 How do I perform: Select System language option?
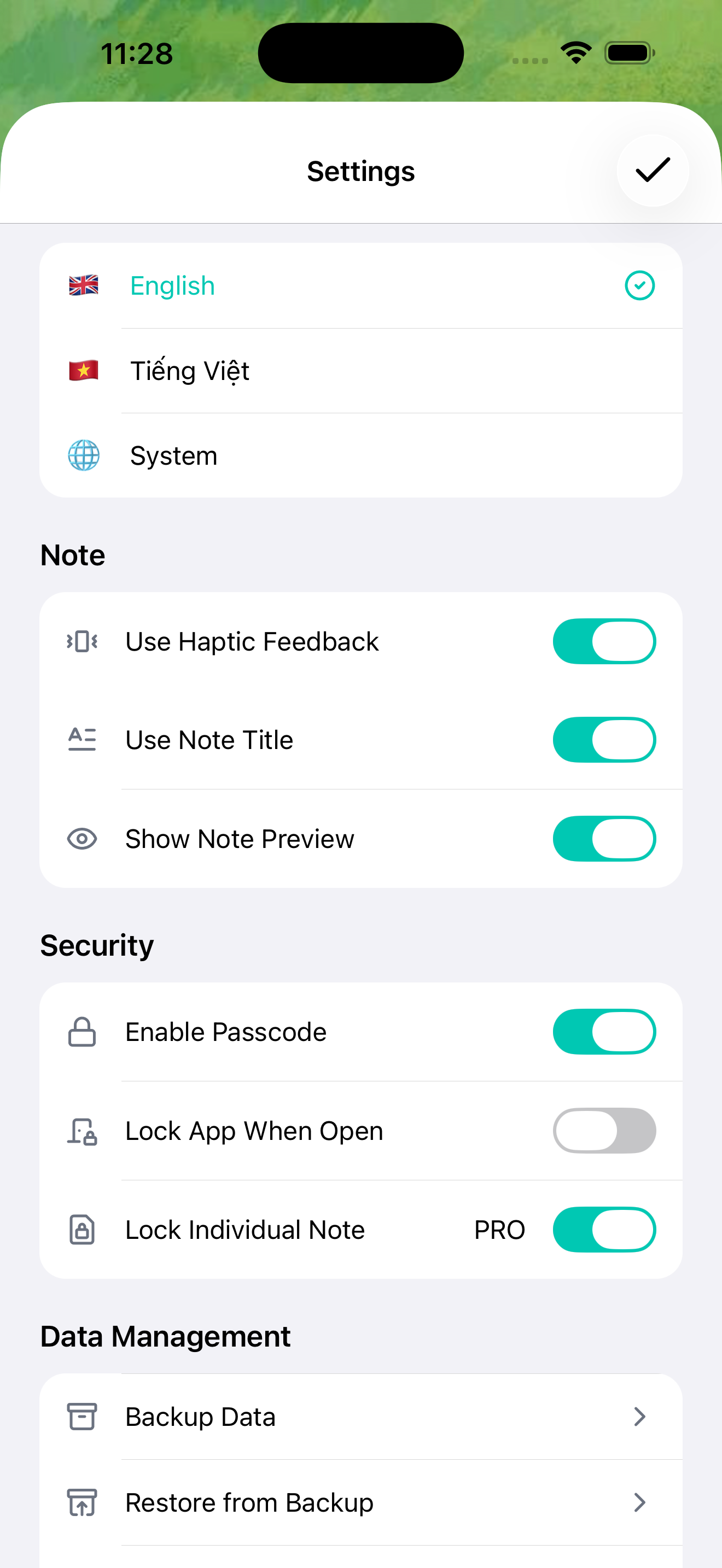pos(360,456)
